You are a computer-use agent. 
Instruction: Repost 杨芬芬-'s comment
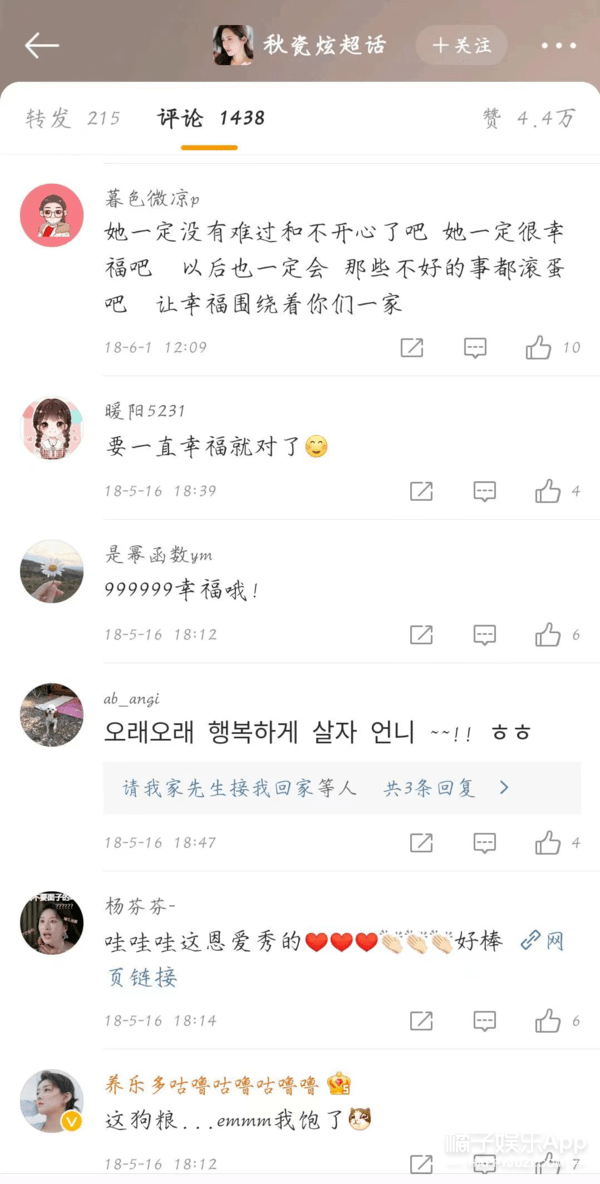421,1021
